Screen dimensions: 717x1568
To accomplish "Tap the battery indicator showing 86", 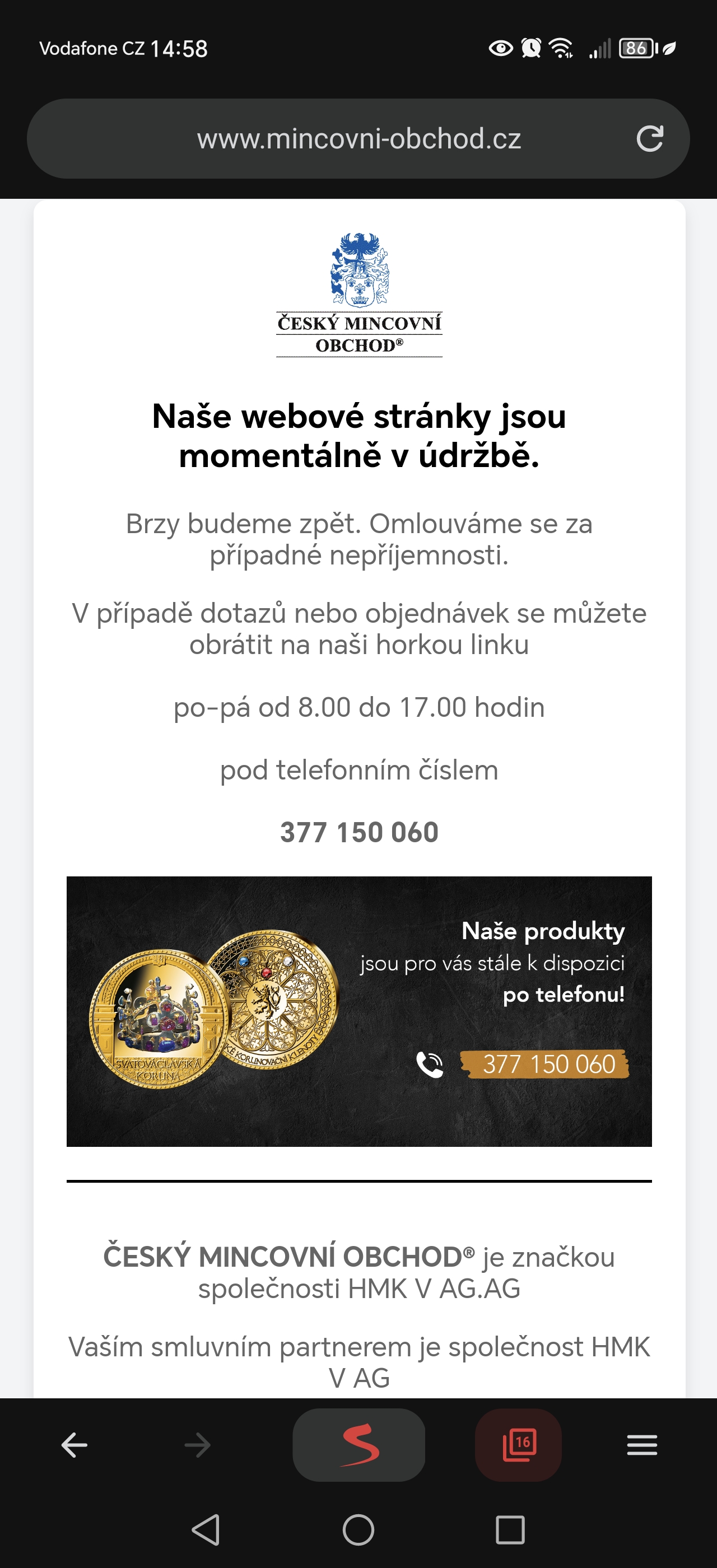I will (635, 49).
